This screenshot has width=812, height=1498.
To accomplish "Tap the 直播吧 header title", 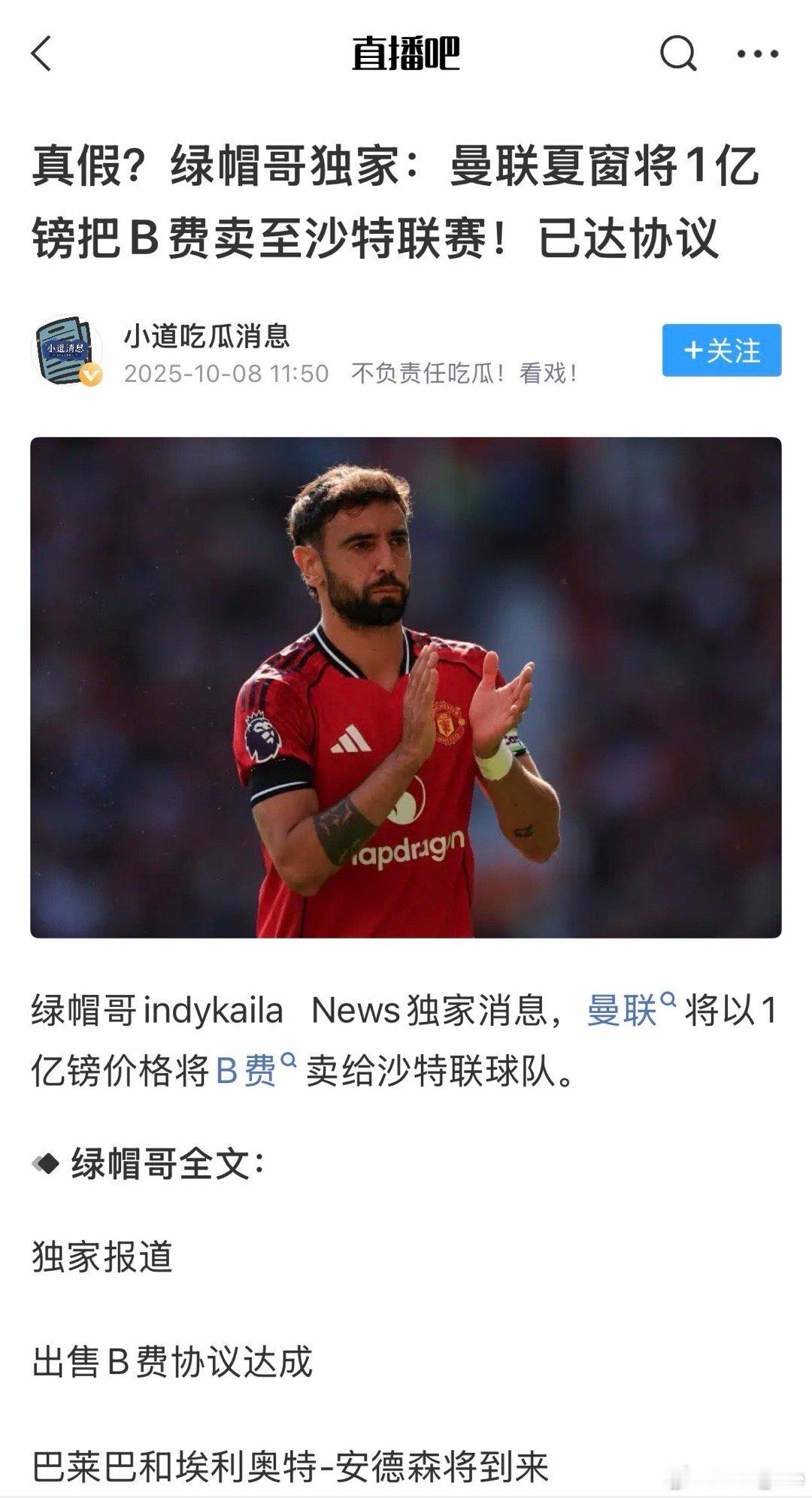I will click(405, 53).
